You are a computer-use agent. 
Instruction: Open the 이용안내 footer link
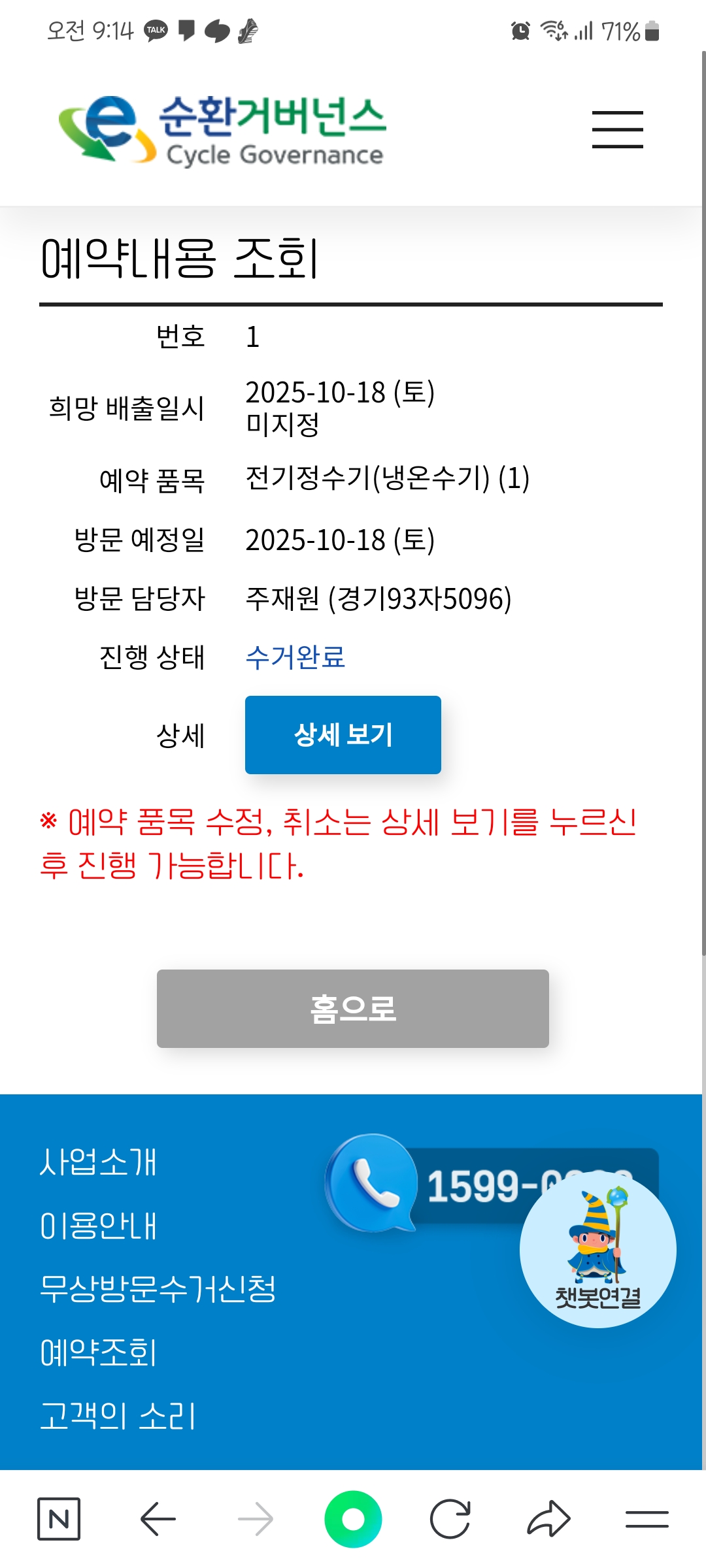tap(98, 1226)
